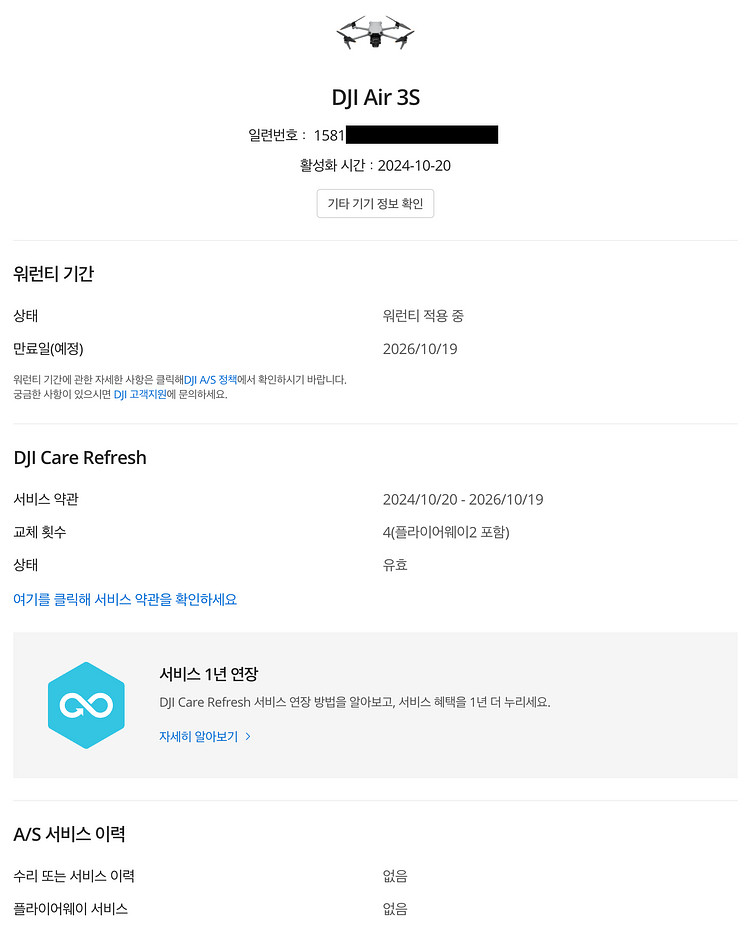Screen dimensions: 750x932
Task: Select the 워런티 적용 중 status text
Action: 420,316
